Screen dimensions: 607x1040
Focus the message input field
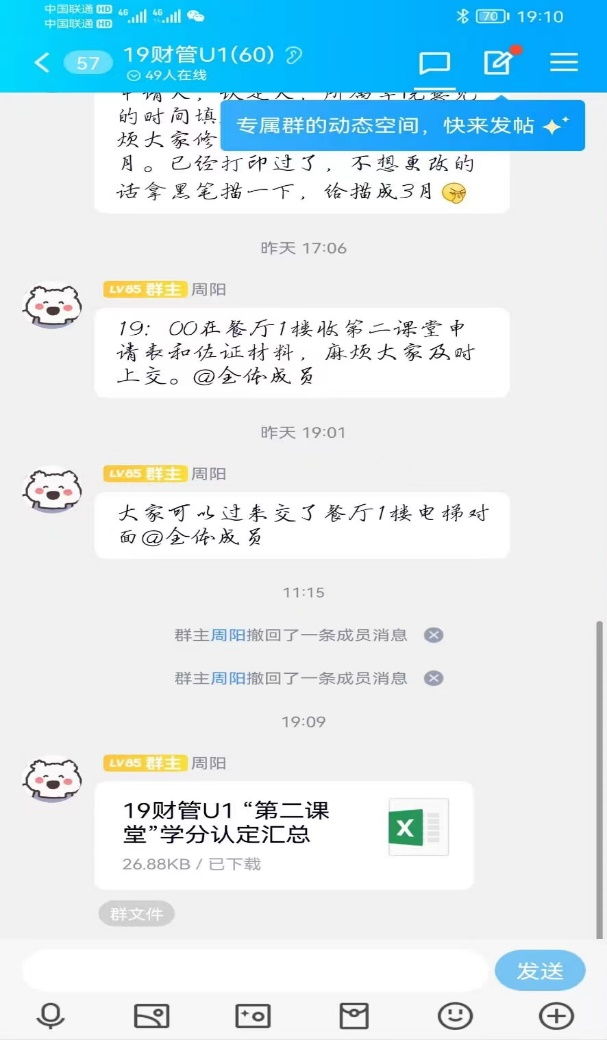tap(255, 970)
